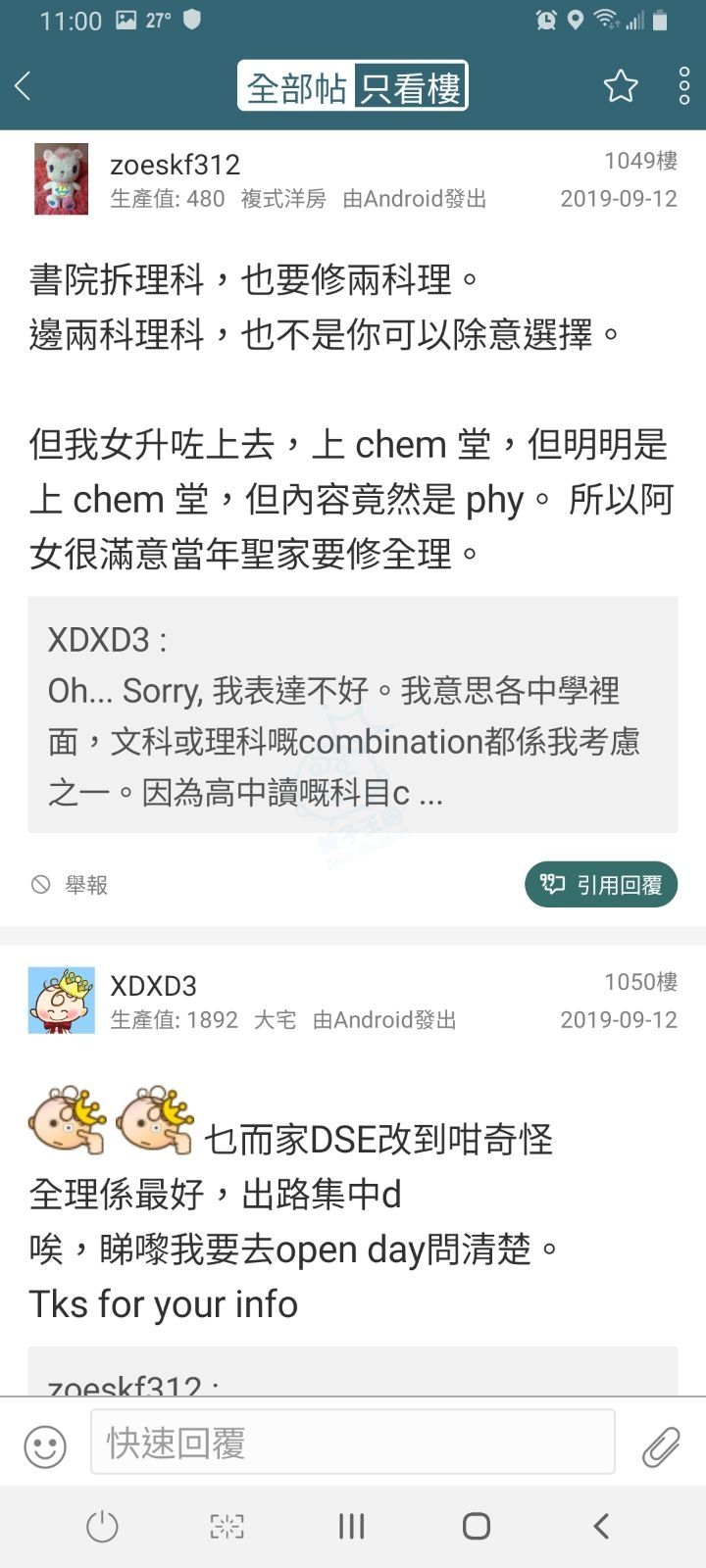
Task: Open the three-dot overflow menu
Action: click(x=684, y=86)
